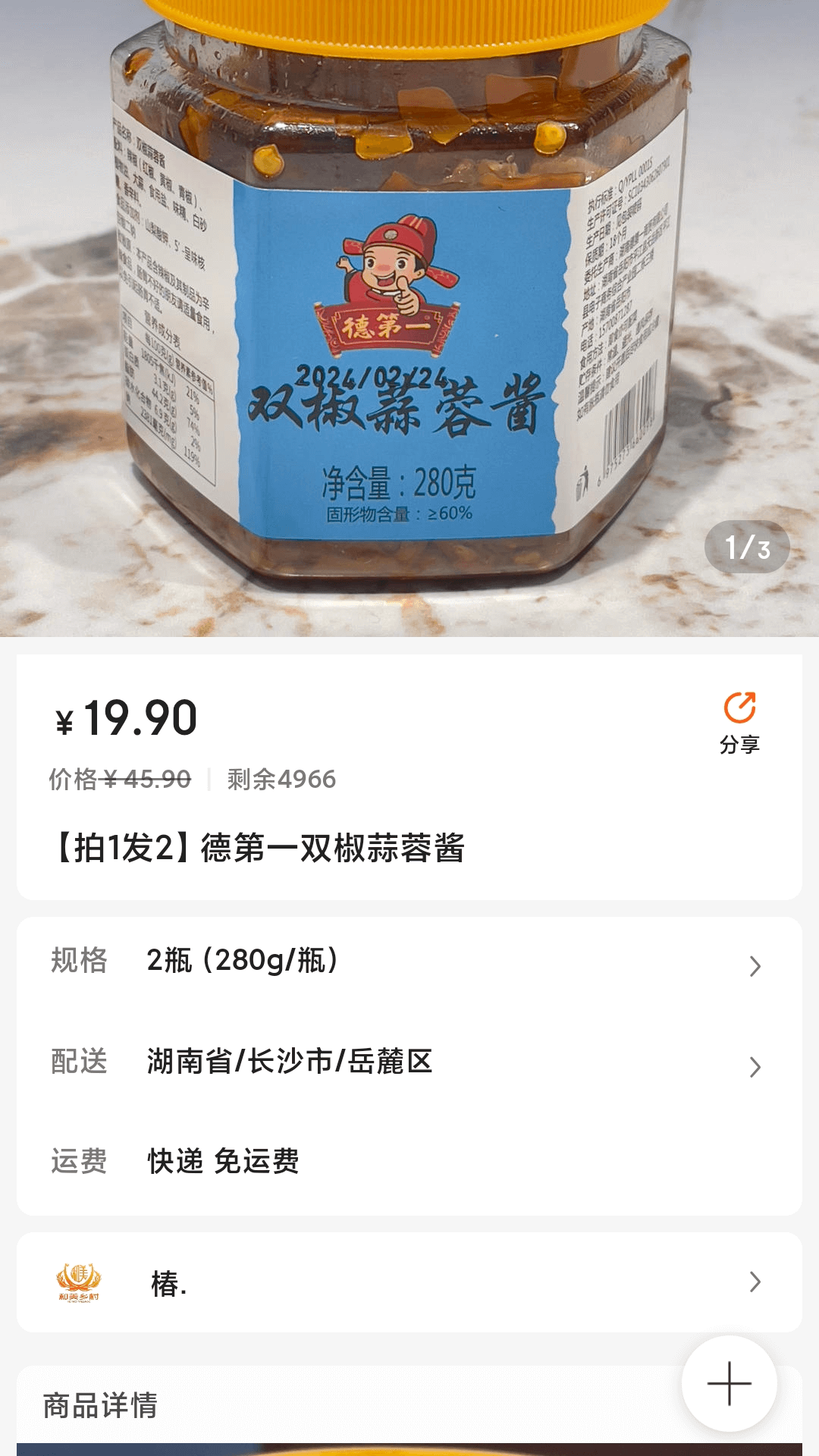The width and height of the screenshot is (819, 1456).
Task: Tap the orange arrow share symbol
Action: 739,707
